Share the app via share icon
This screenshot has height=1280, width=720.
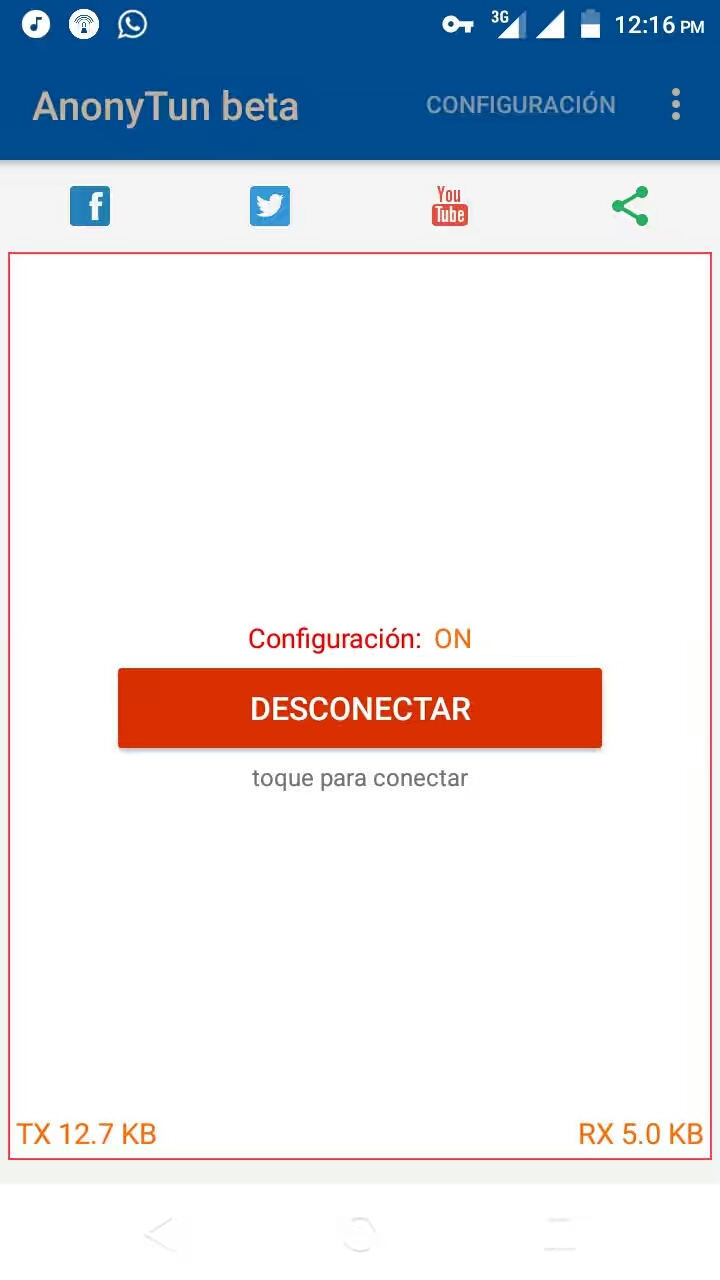630,206
